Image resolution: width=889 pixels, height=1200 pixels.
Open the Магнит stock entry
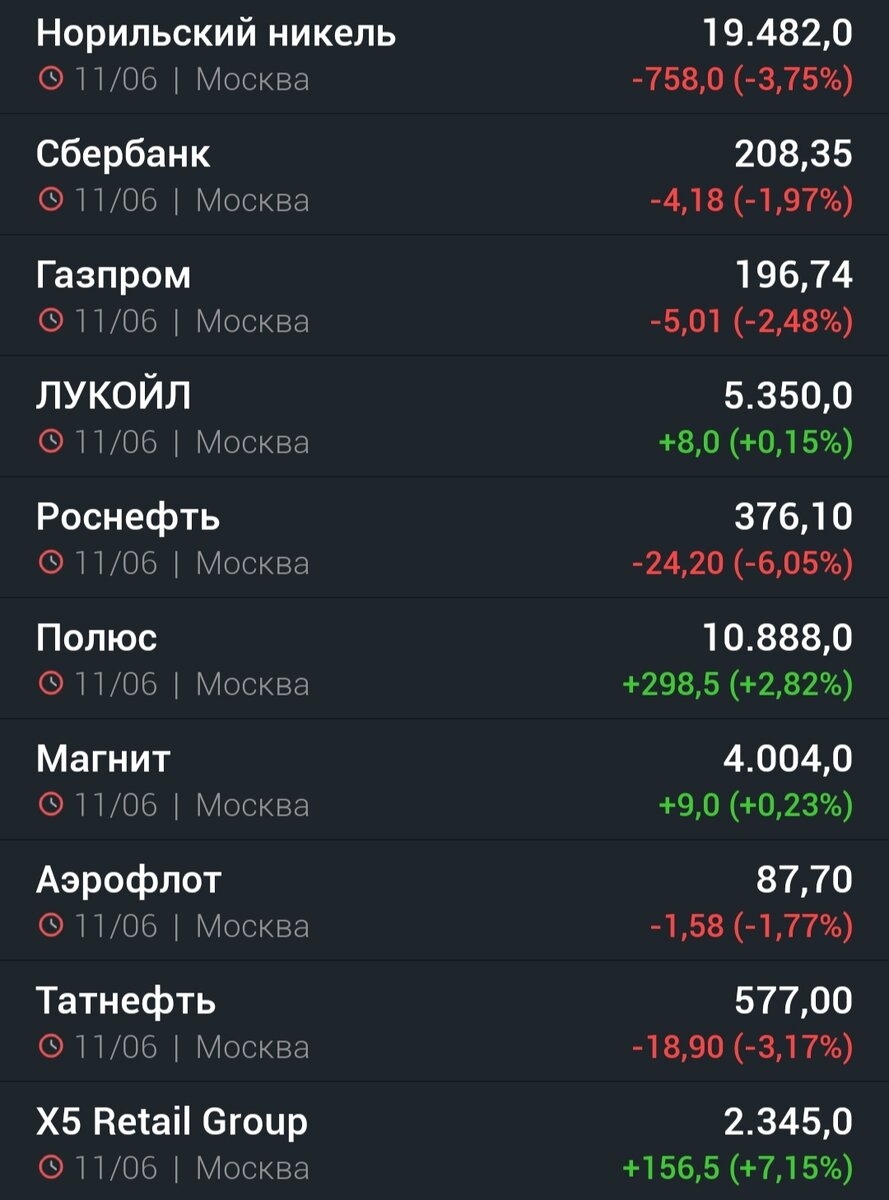[x=444, y=780]
